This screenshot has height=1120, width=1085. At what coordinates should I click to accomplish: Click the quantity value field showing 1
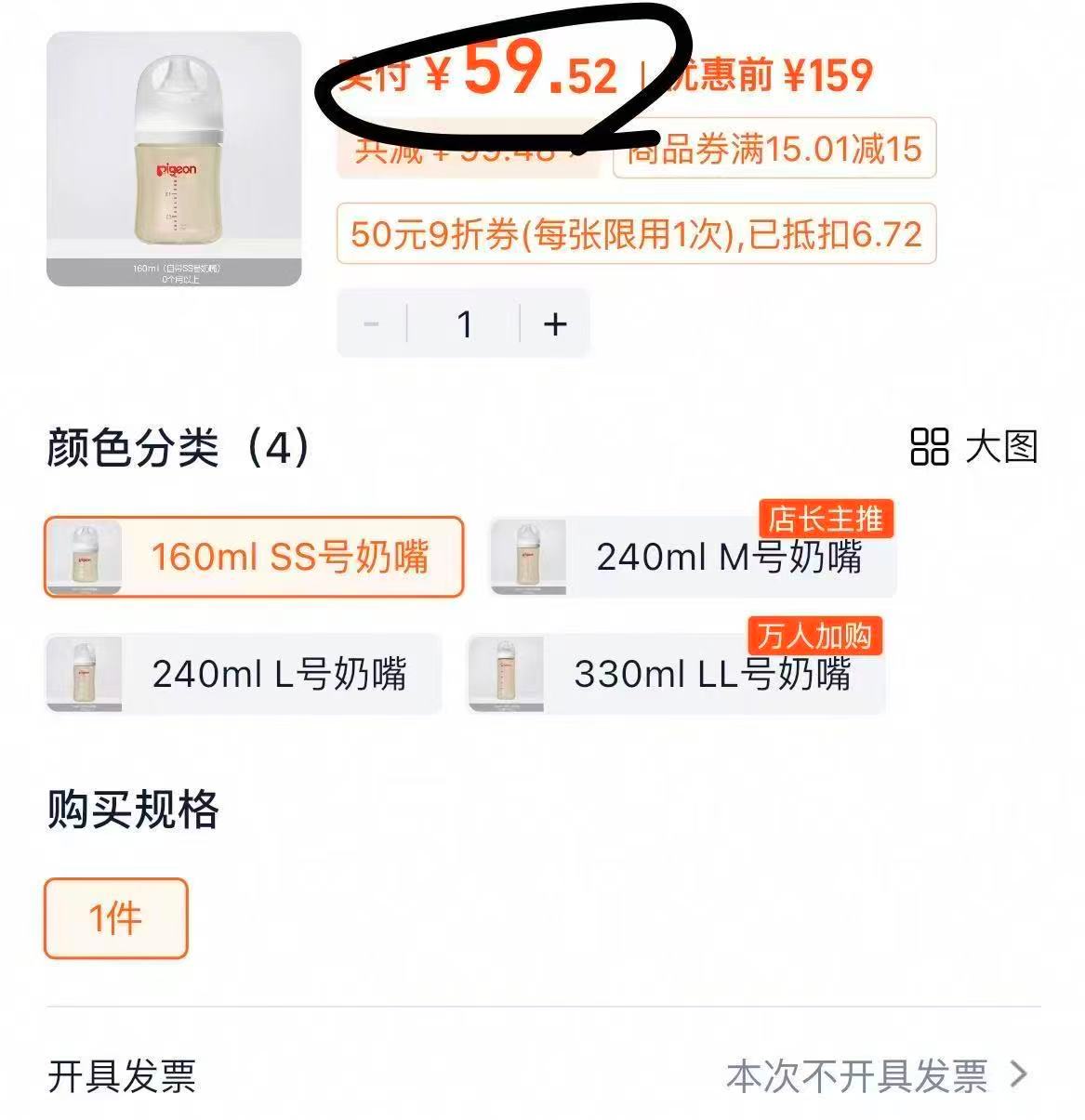464,323
